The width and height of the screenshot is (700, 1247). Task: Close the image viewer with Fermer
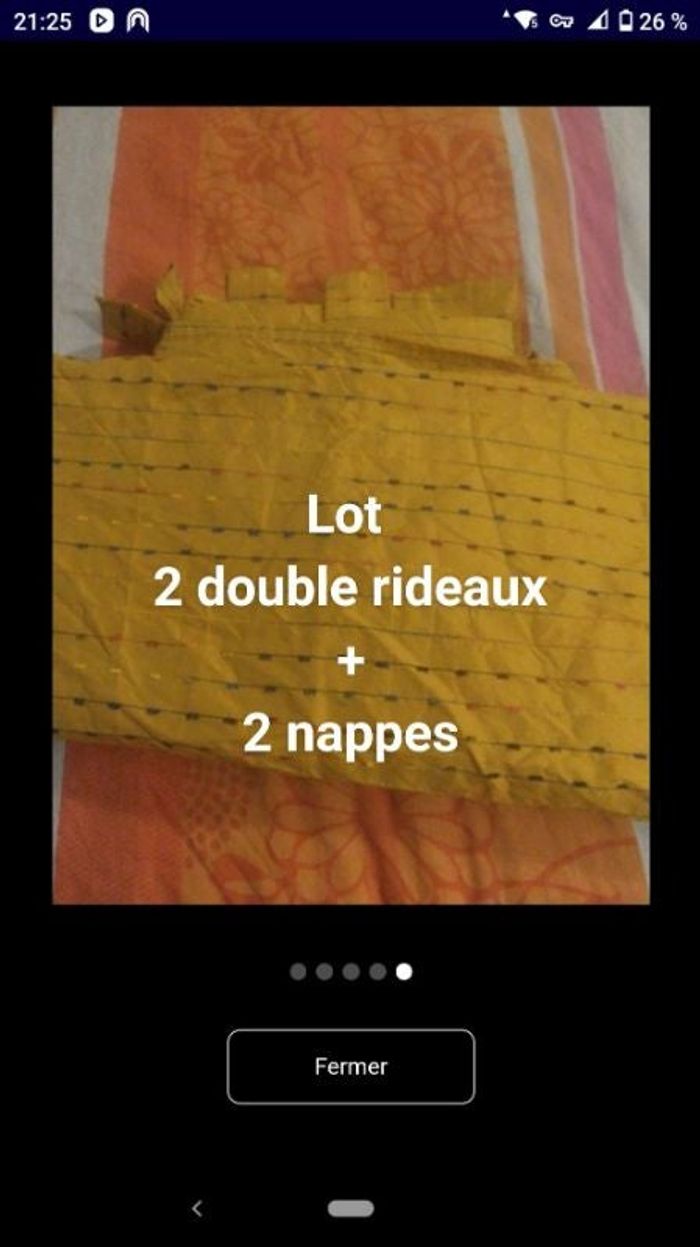click(350, 1066)
